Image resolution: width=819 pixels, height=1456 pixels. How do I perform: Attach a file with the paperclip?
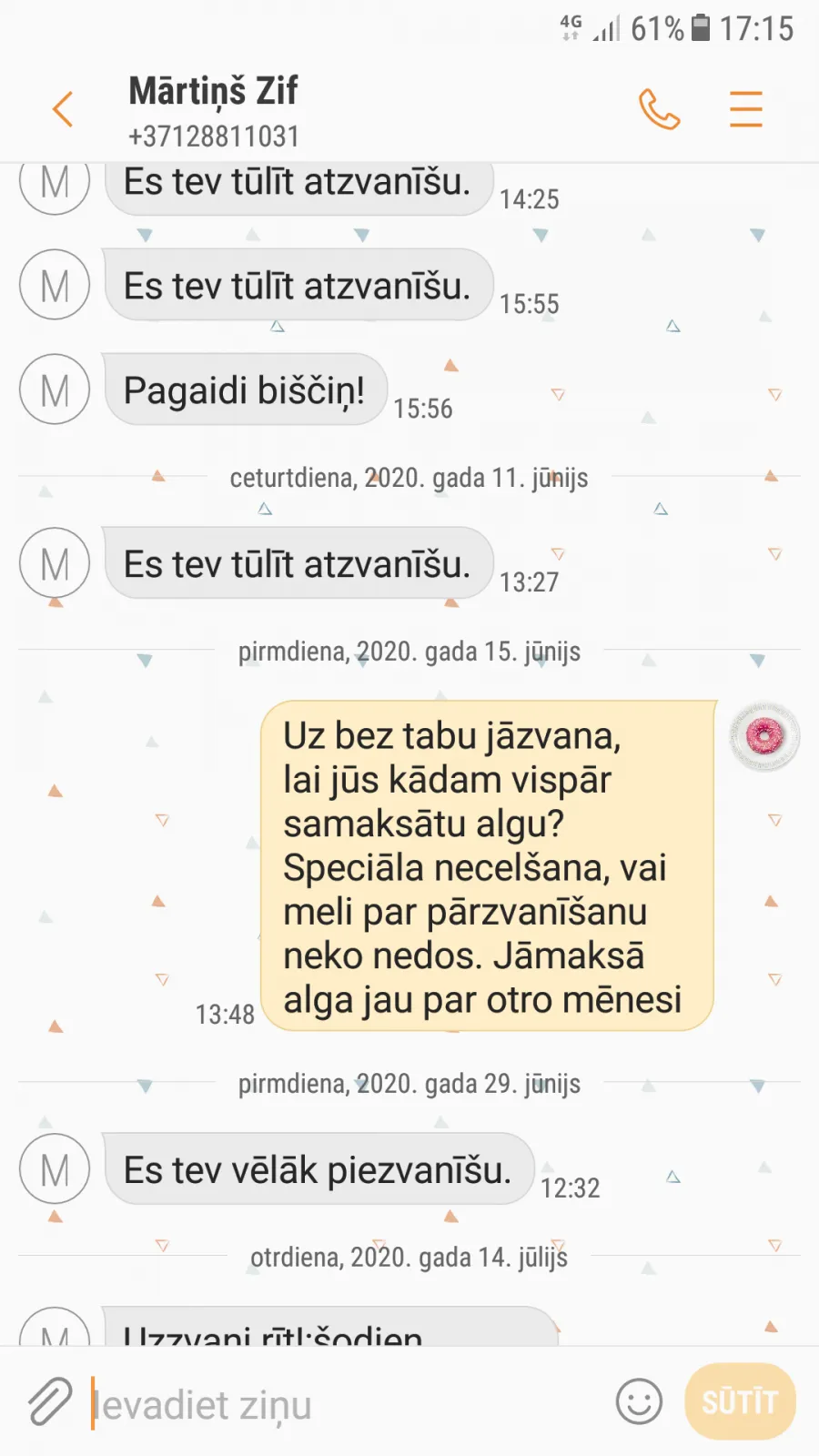[x=50, y=1401]
